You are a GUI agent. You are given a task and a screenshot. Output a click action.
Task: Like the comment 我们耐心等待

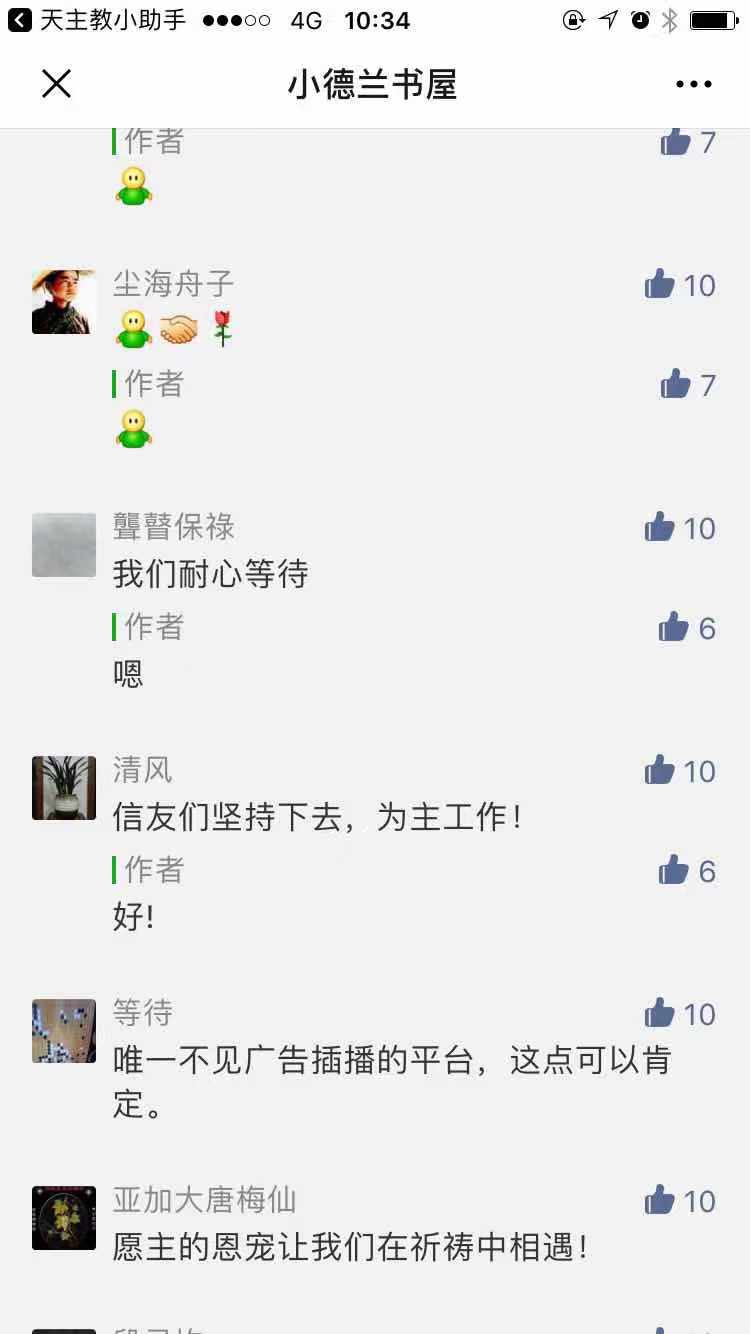point(661,528)
